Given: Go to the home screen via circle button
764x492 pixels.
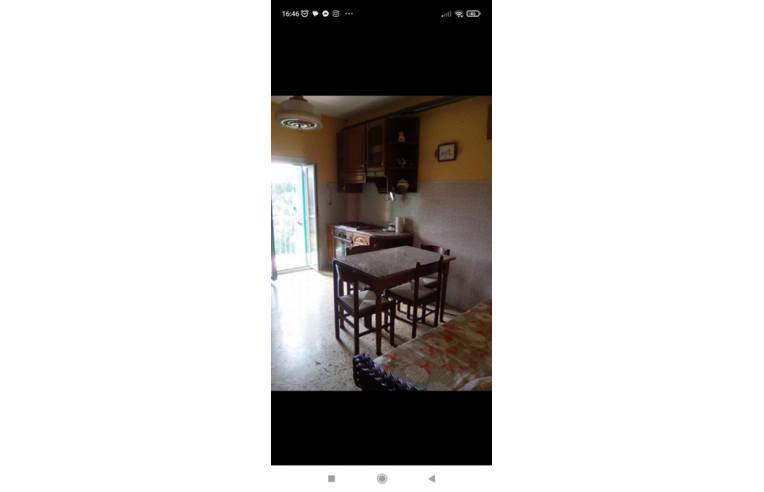Looking at the screenshot, I should coord(382,479).
